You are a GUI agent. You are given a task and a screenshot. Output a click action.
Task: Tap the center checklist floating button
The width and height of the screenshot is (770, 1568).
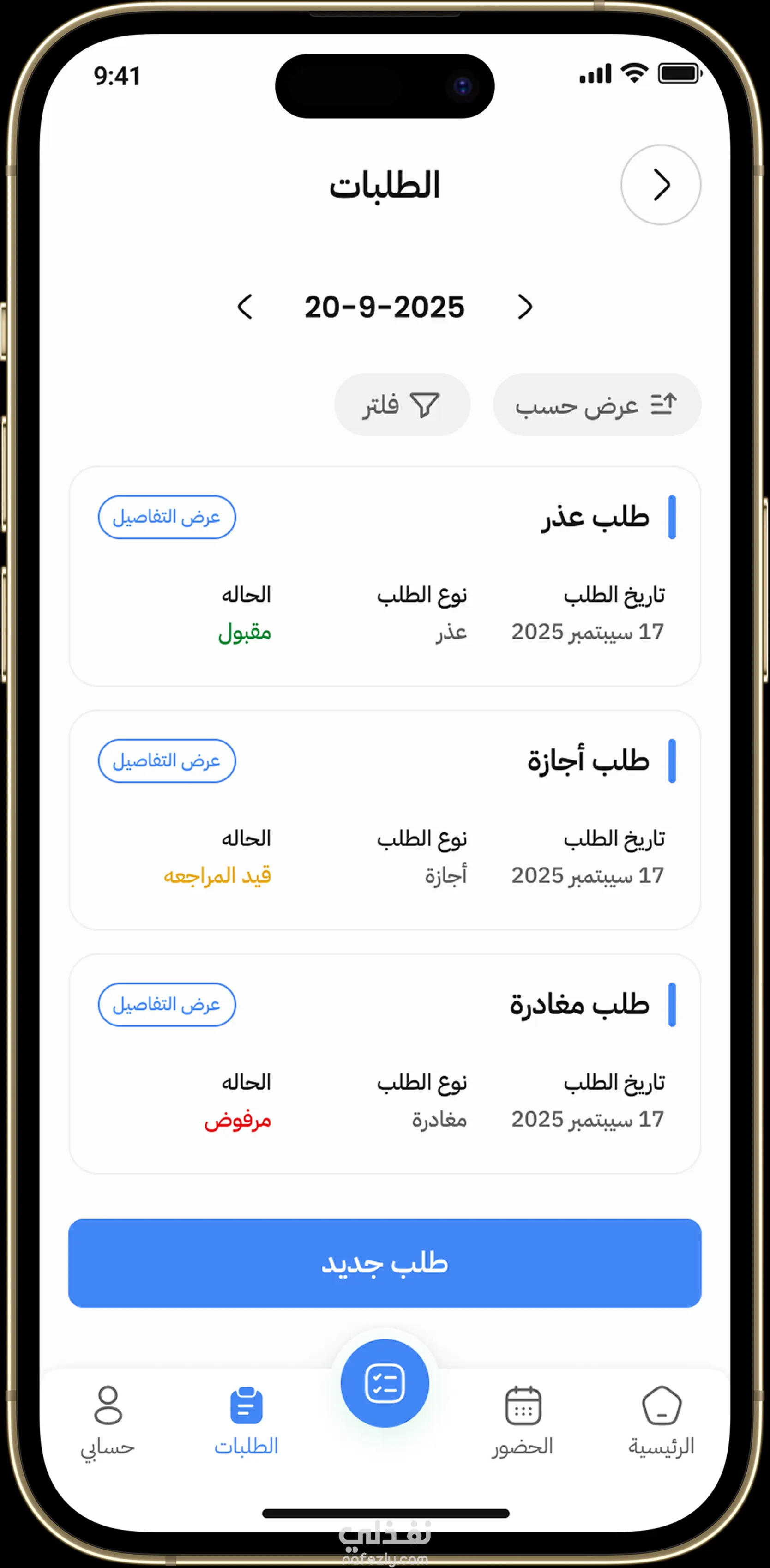(385, 1383)
